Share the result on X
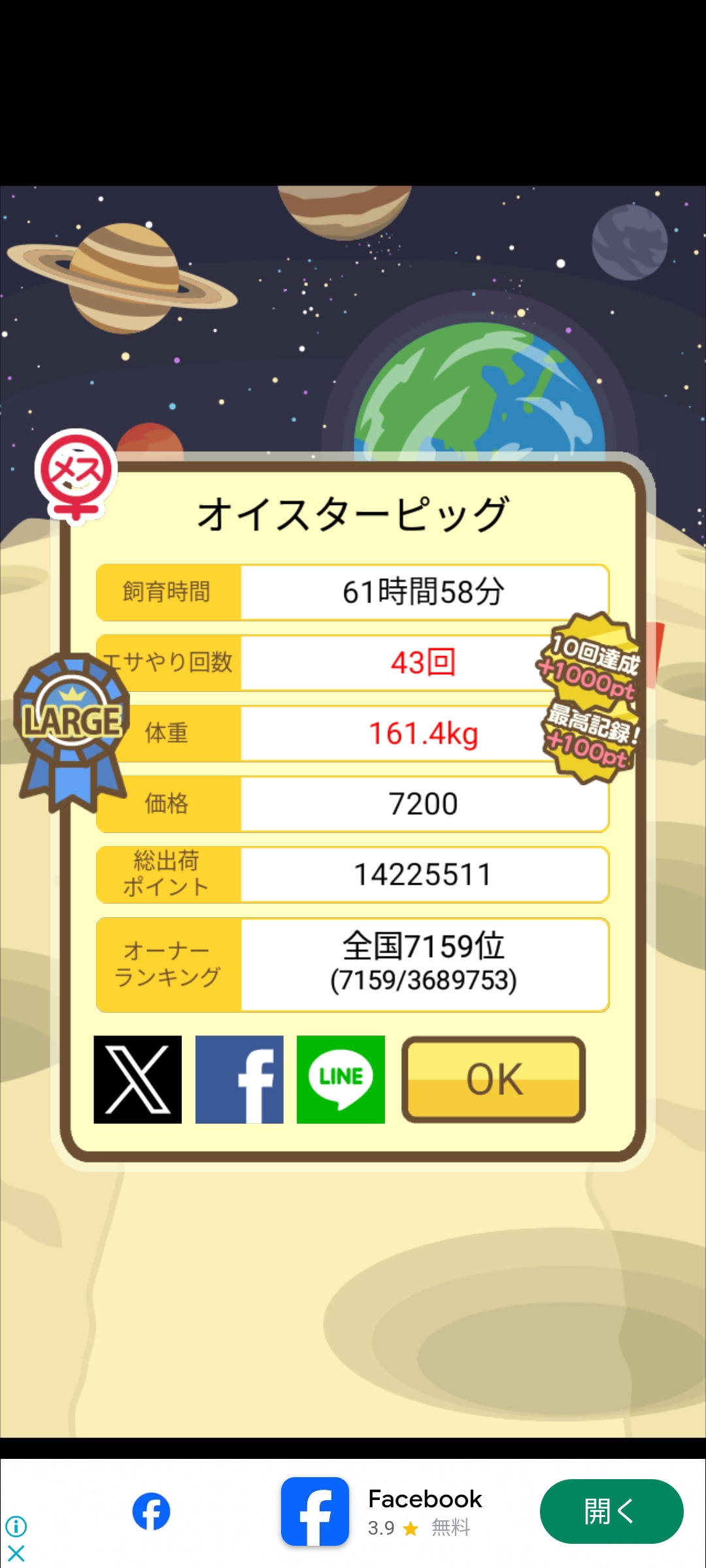The image size is (706, 1568). pos(137,1079)
